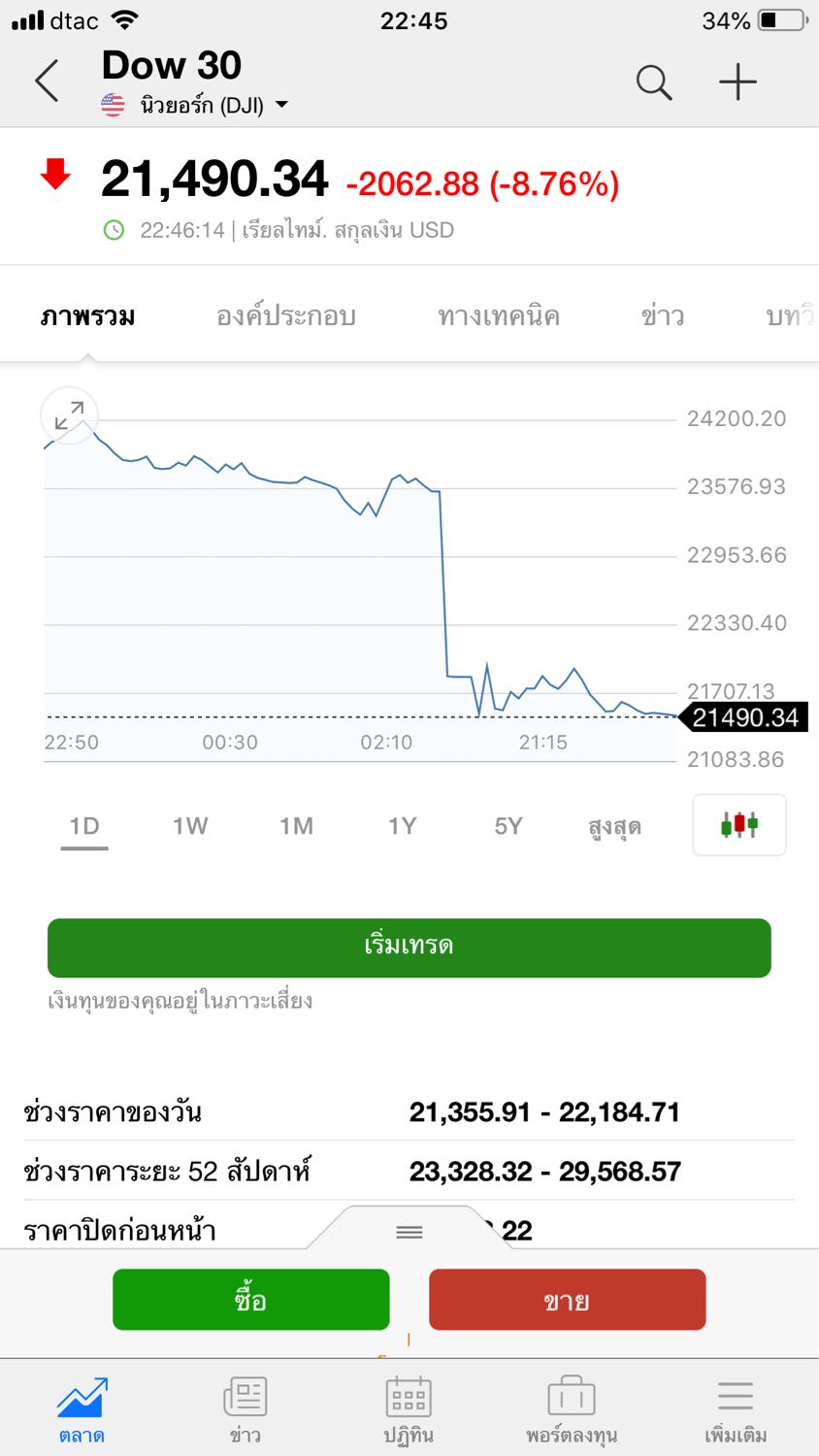Switch to candlestick chart view

coord(739,825)
